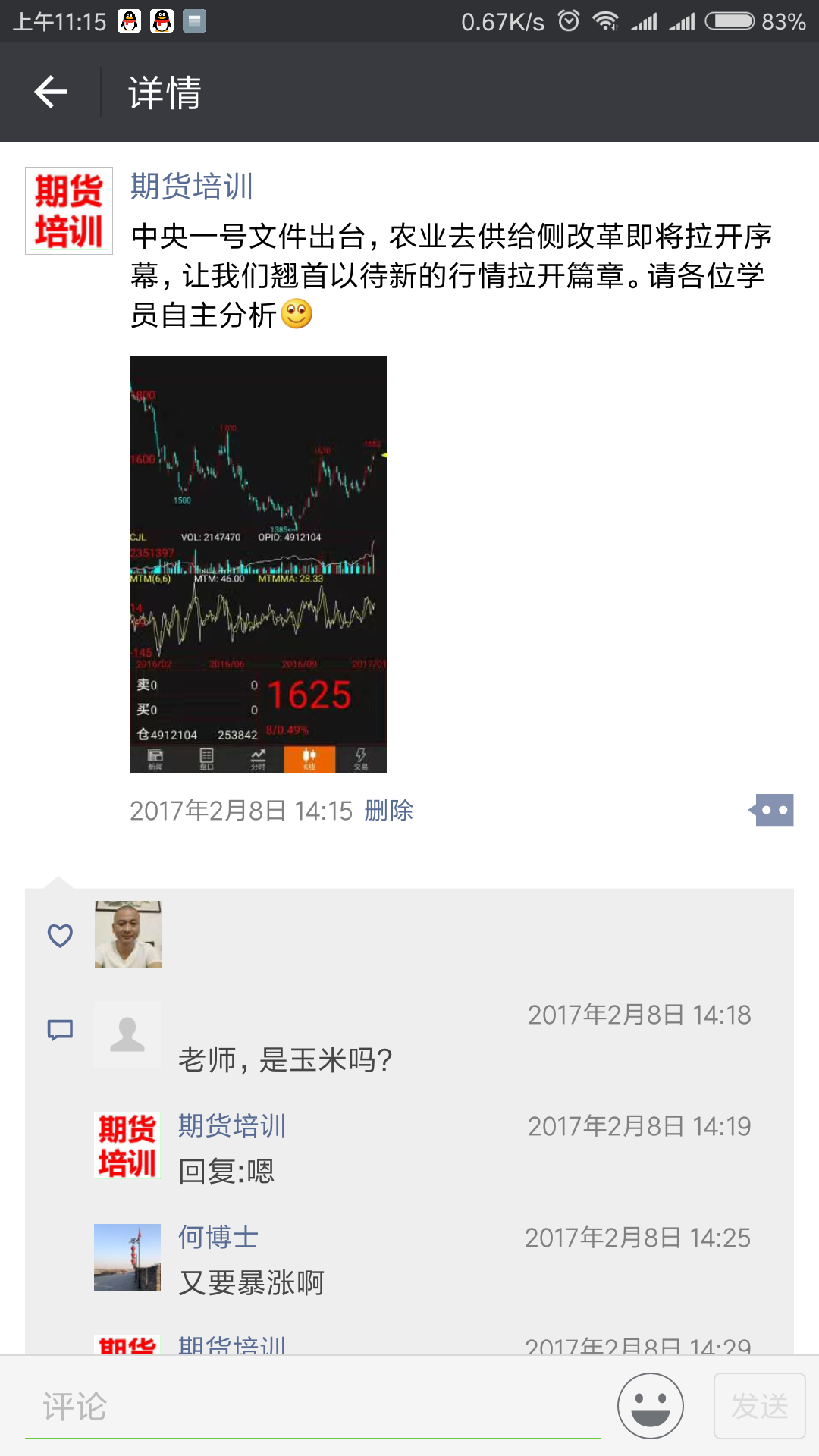Delete this post via 删除

pos(388,811)
